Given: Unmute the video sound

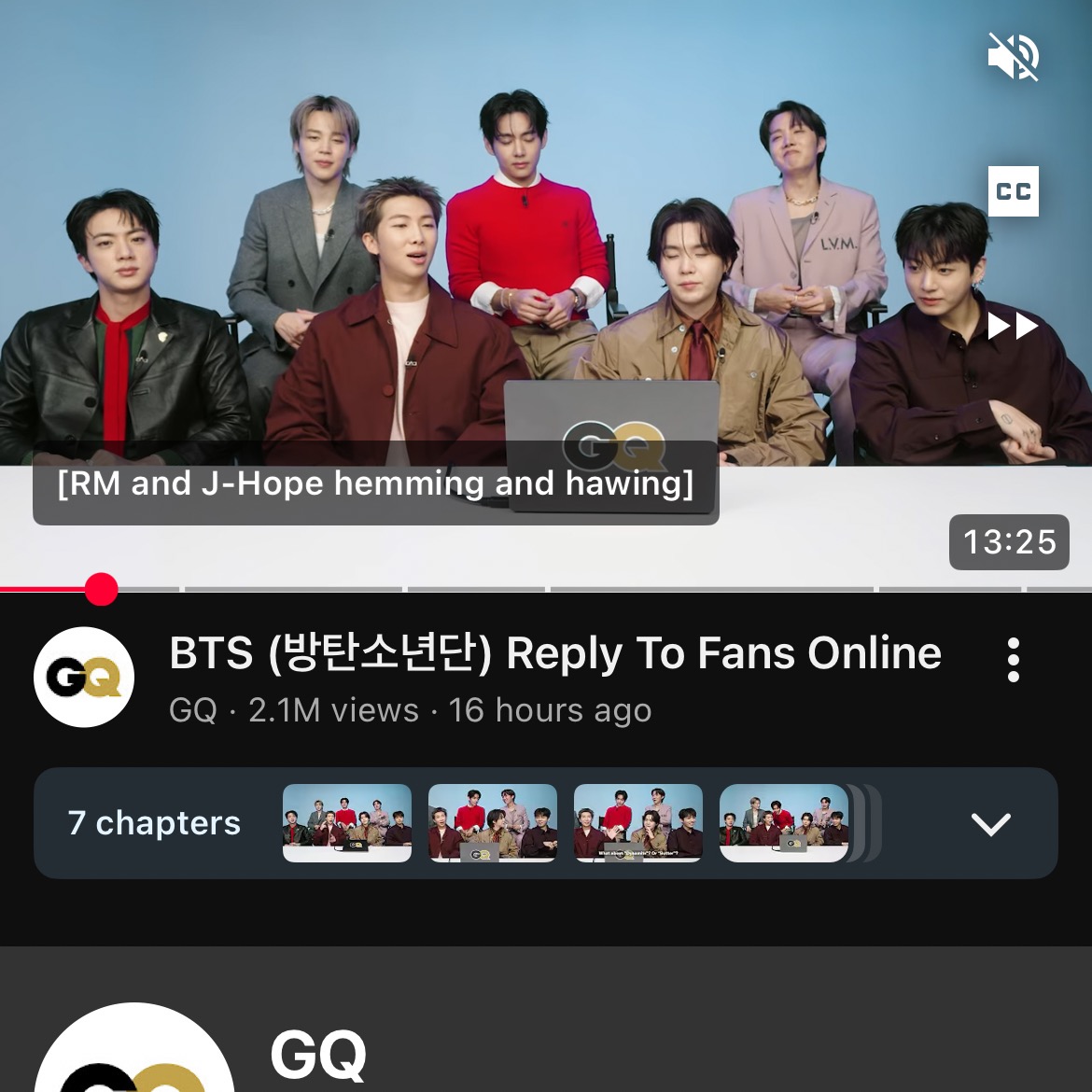Looking at the screenshot, I should (x=1013, y=56).
